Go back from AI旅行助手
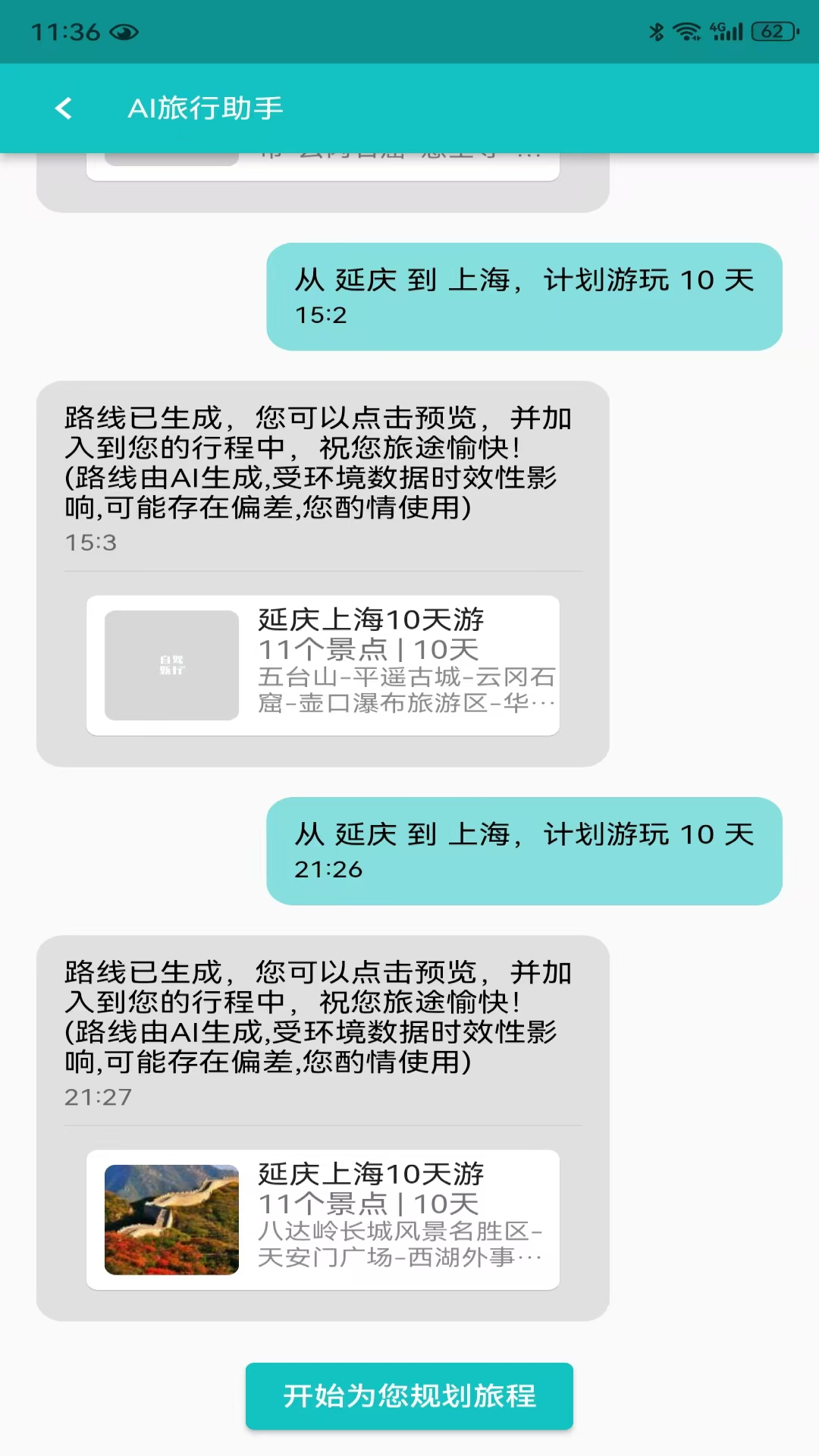 click(x=64, y=108)
